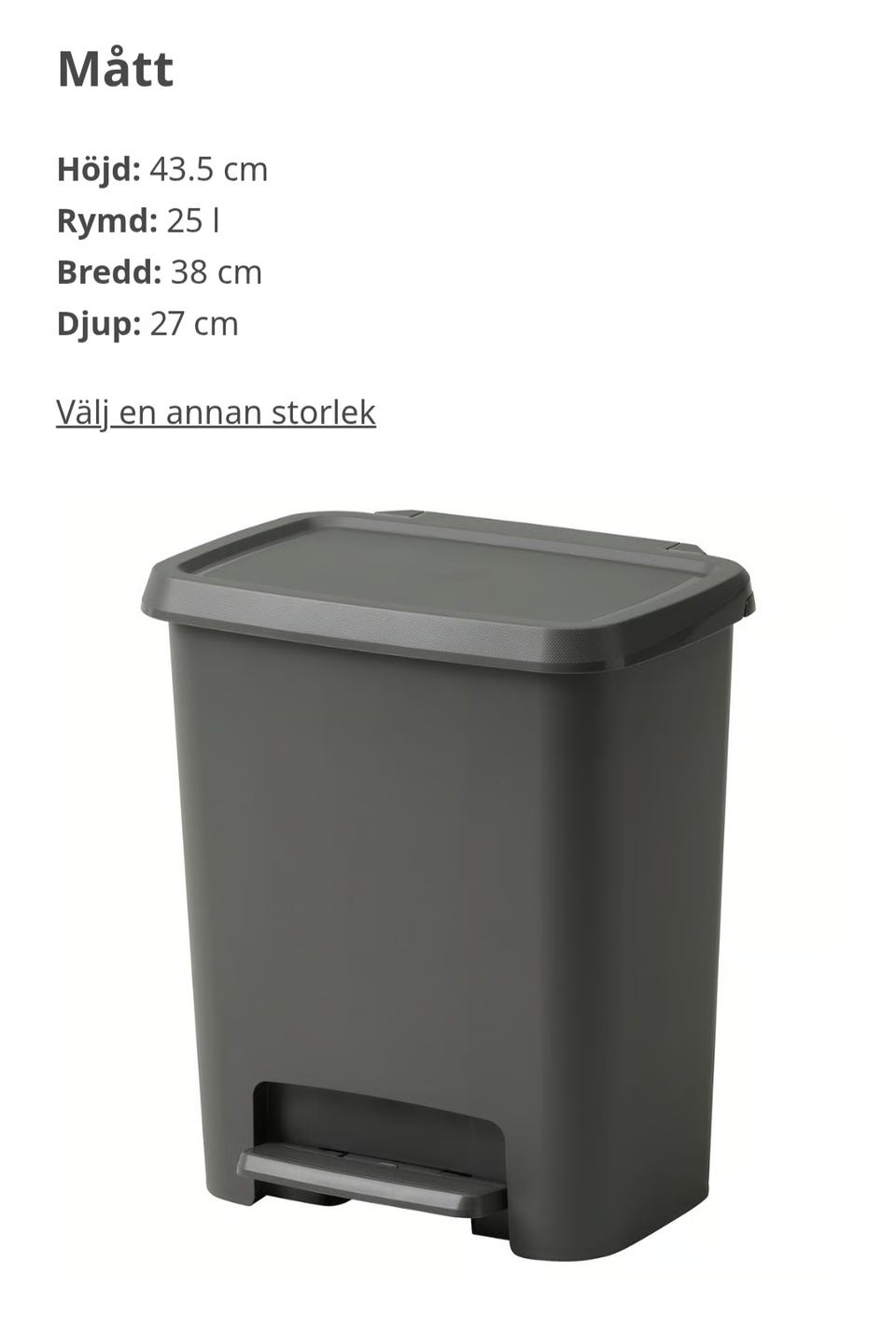The image size is (896, 1318).
Task: Click the Höjd dimension value 43.5 cm
Action: pyautogui.click(x=211, y=169)
